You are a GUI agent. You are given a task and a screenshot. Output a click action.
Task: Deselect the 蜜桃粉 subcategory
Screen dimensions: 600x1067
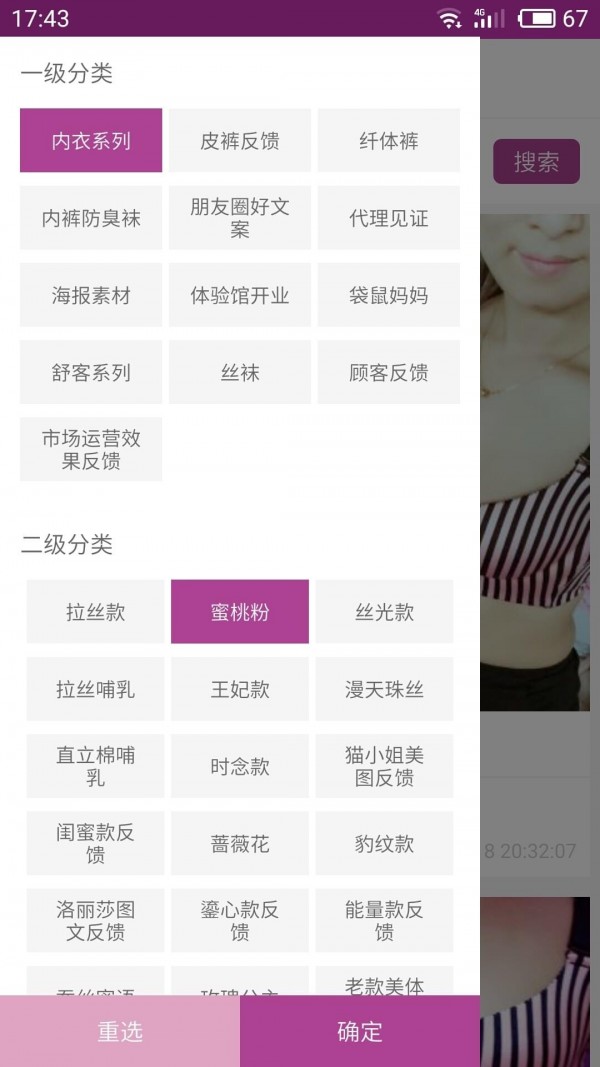click(240, 612)
